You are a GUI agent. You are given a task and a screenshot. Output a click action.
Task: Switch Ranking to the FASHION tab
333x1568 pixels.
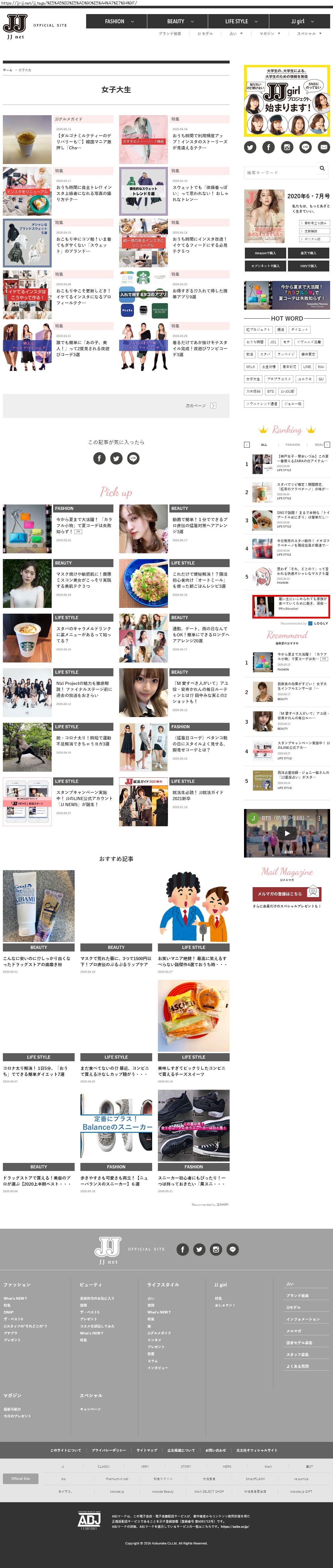(x=293, y=444)
